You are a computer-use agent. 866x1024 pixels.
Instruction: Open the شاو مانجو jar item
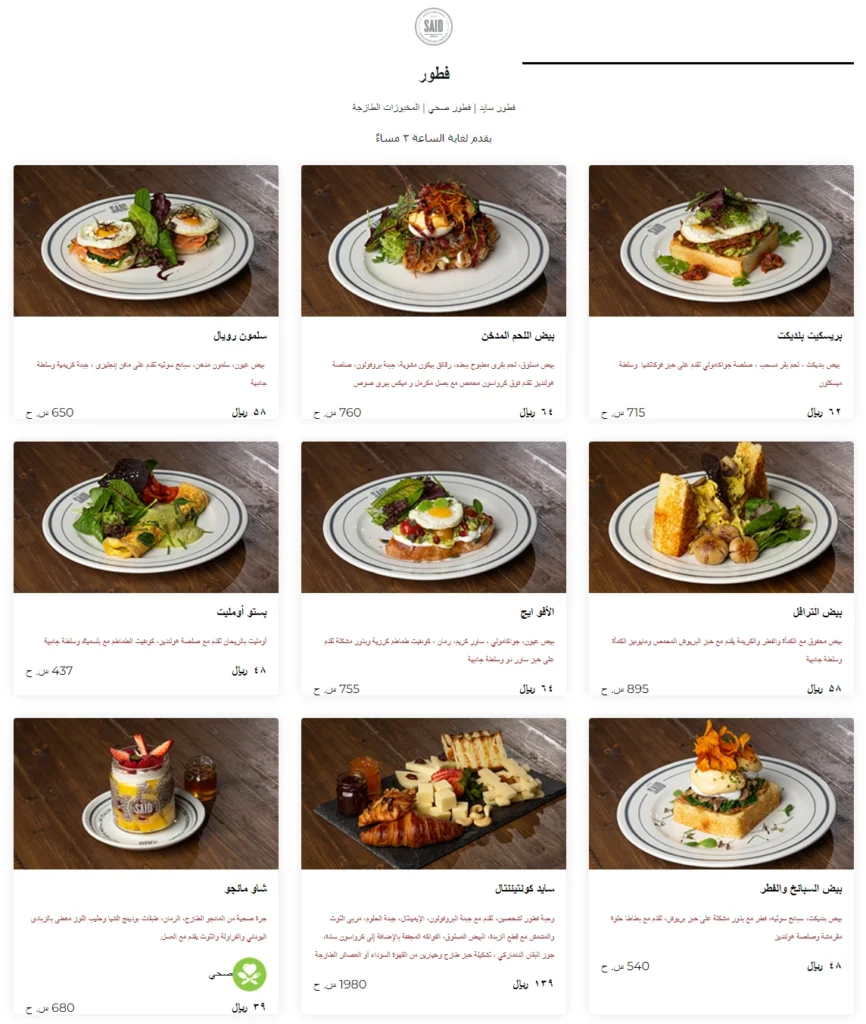tap(146, 794)
